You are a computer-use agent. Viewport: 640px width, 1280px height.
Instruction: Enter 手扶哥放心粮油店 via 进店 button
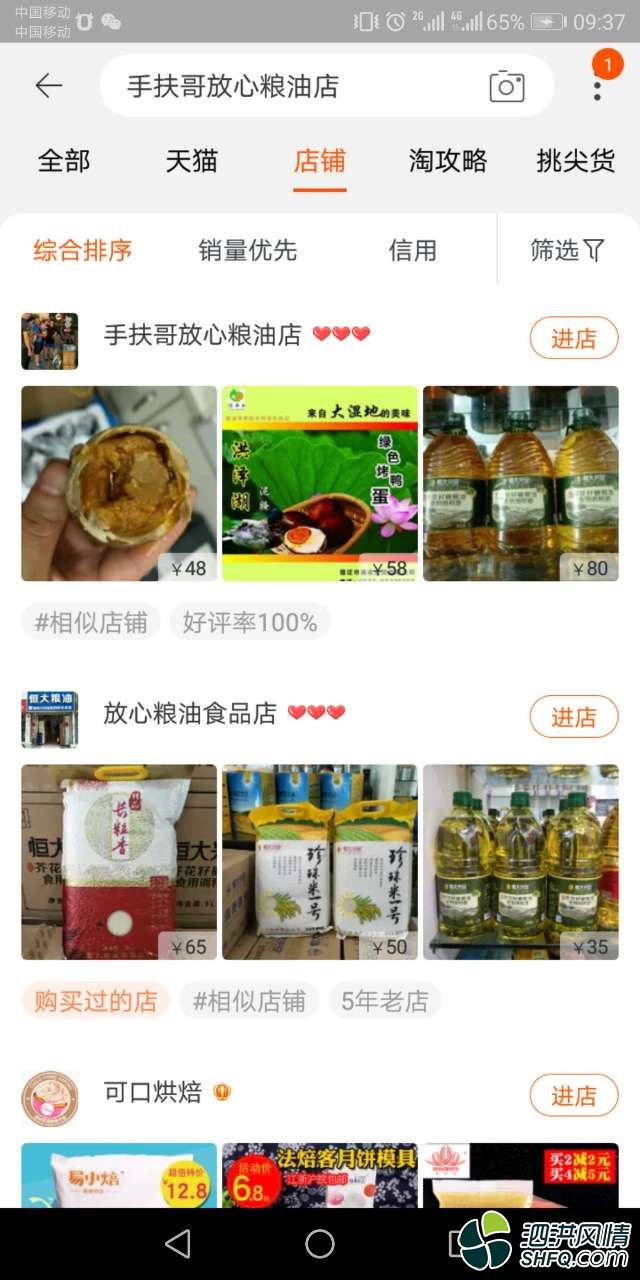point(573,339)
